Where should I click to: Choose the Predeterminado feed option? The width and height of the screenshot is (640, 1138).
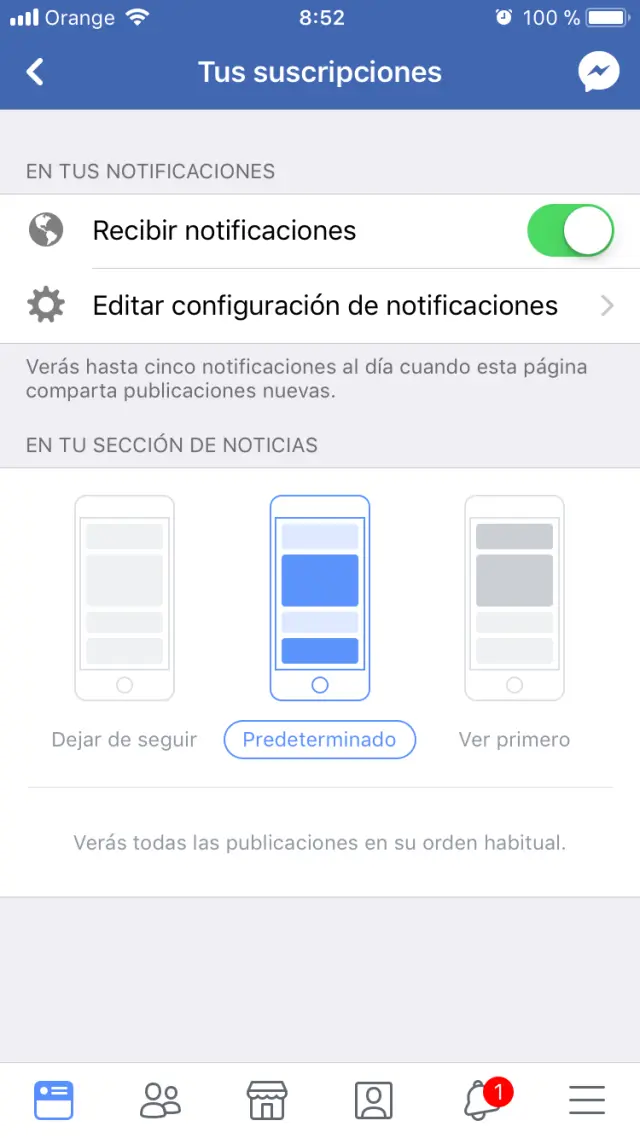[x=320, y=620]
